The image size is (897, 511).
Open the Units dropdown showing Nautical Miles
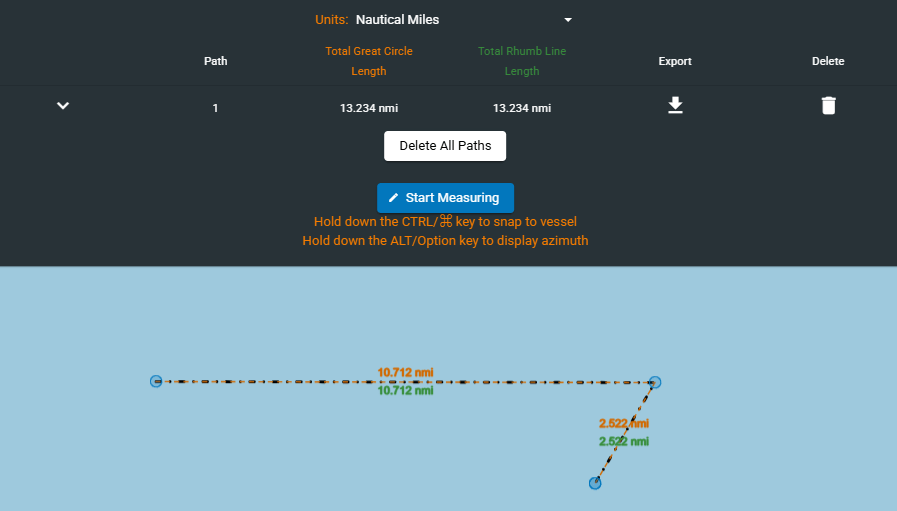tap(464, 19)
